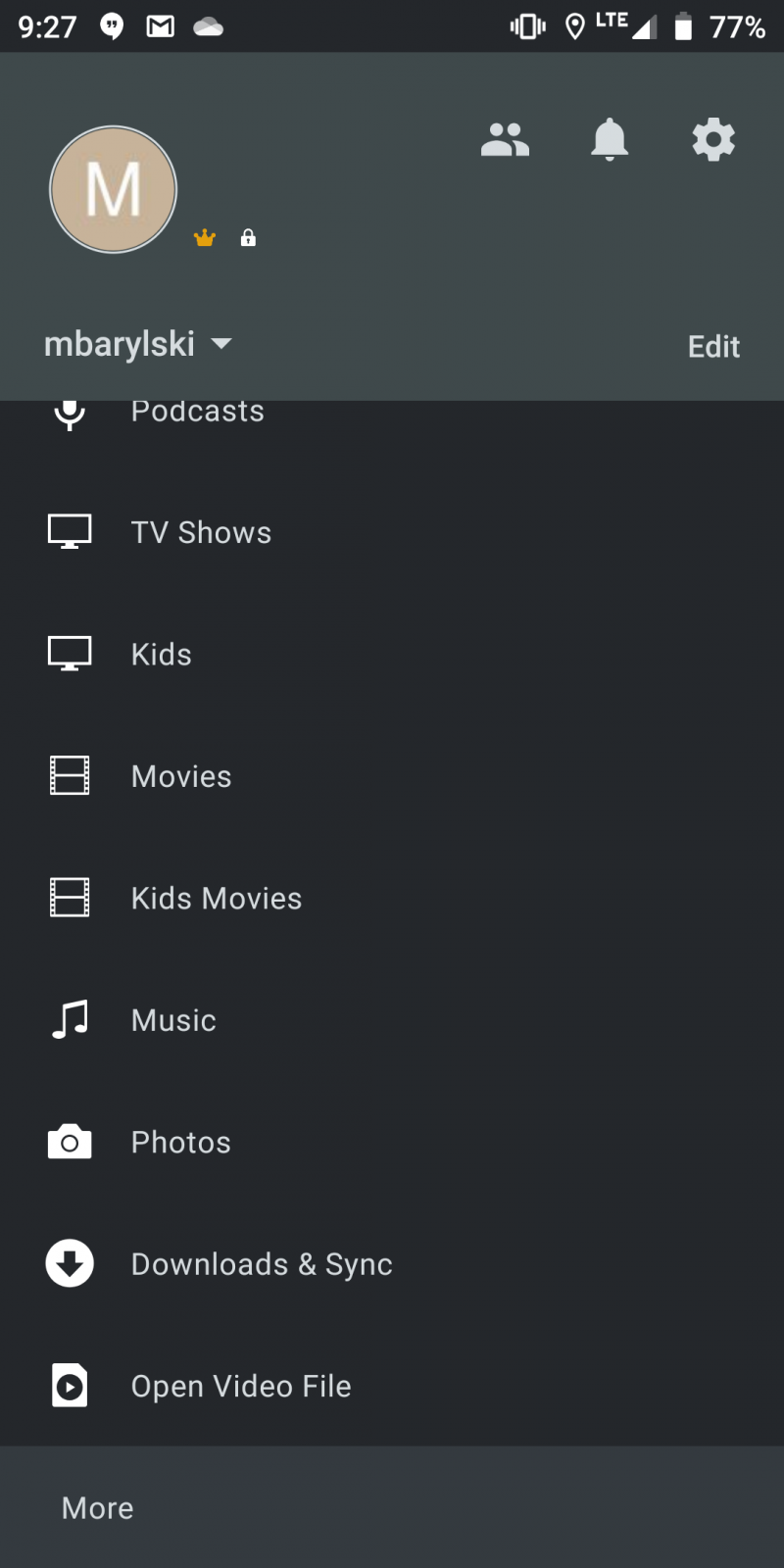Go to the Music library
Screen dimensions: 784x1568
pos(173,1020)
